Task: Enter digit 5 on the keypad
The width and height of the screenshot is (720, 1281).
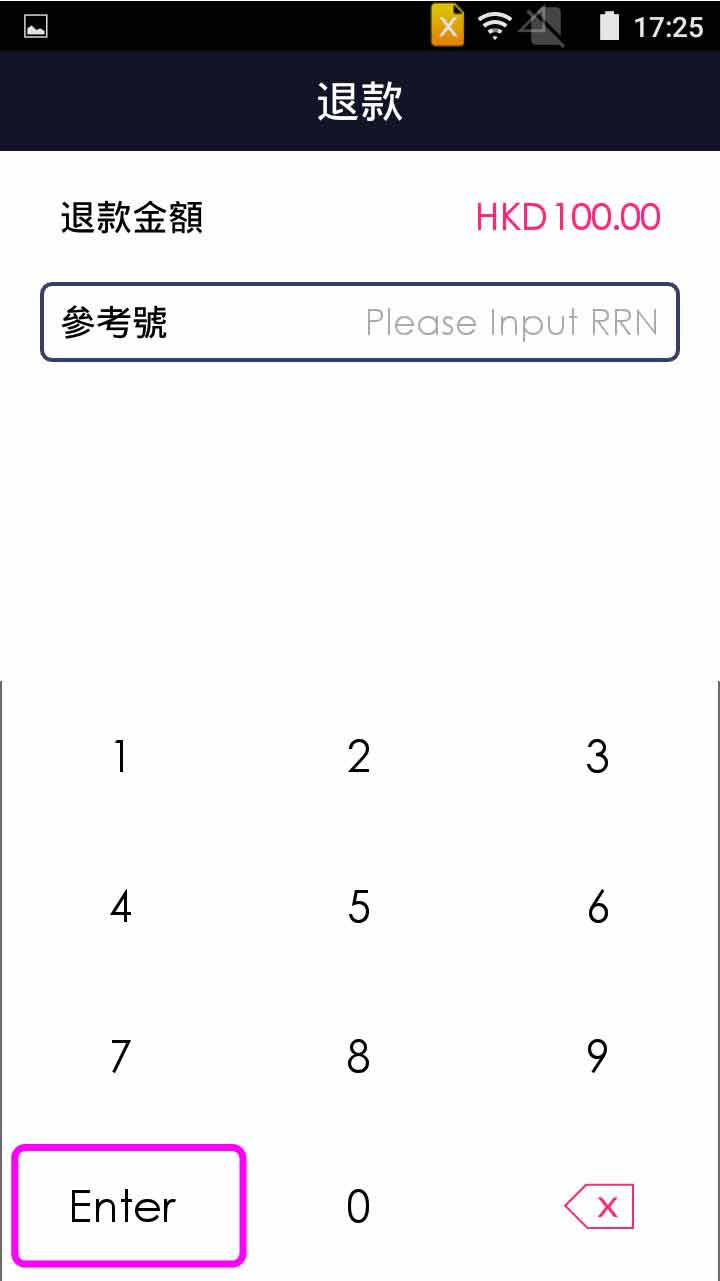Action: coord(359,907)
